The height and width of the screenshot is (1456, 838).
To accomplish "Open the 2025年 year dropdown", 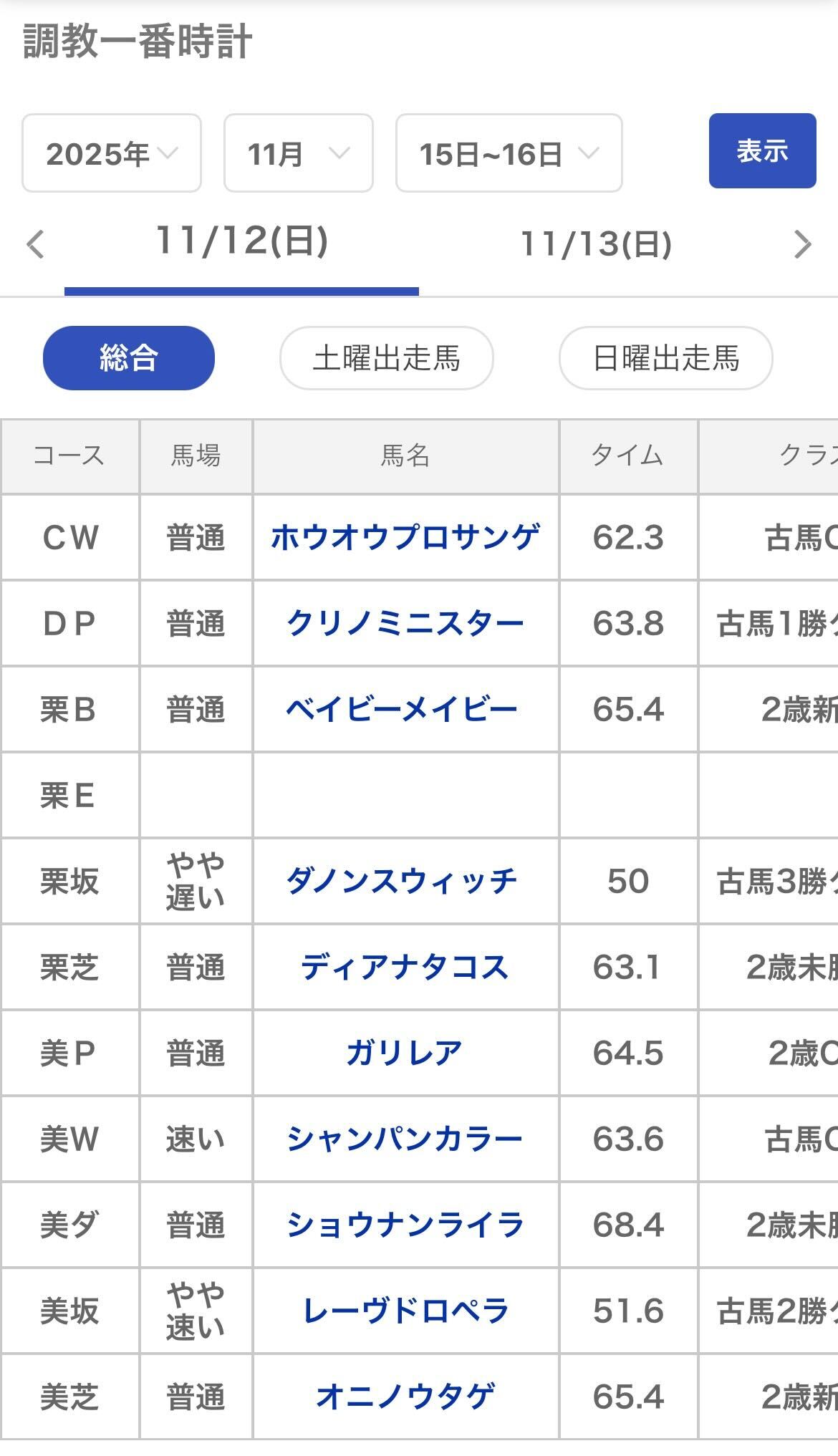I will pos(112,153).
